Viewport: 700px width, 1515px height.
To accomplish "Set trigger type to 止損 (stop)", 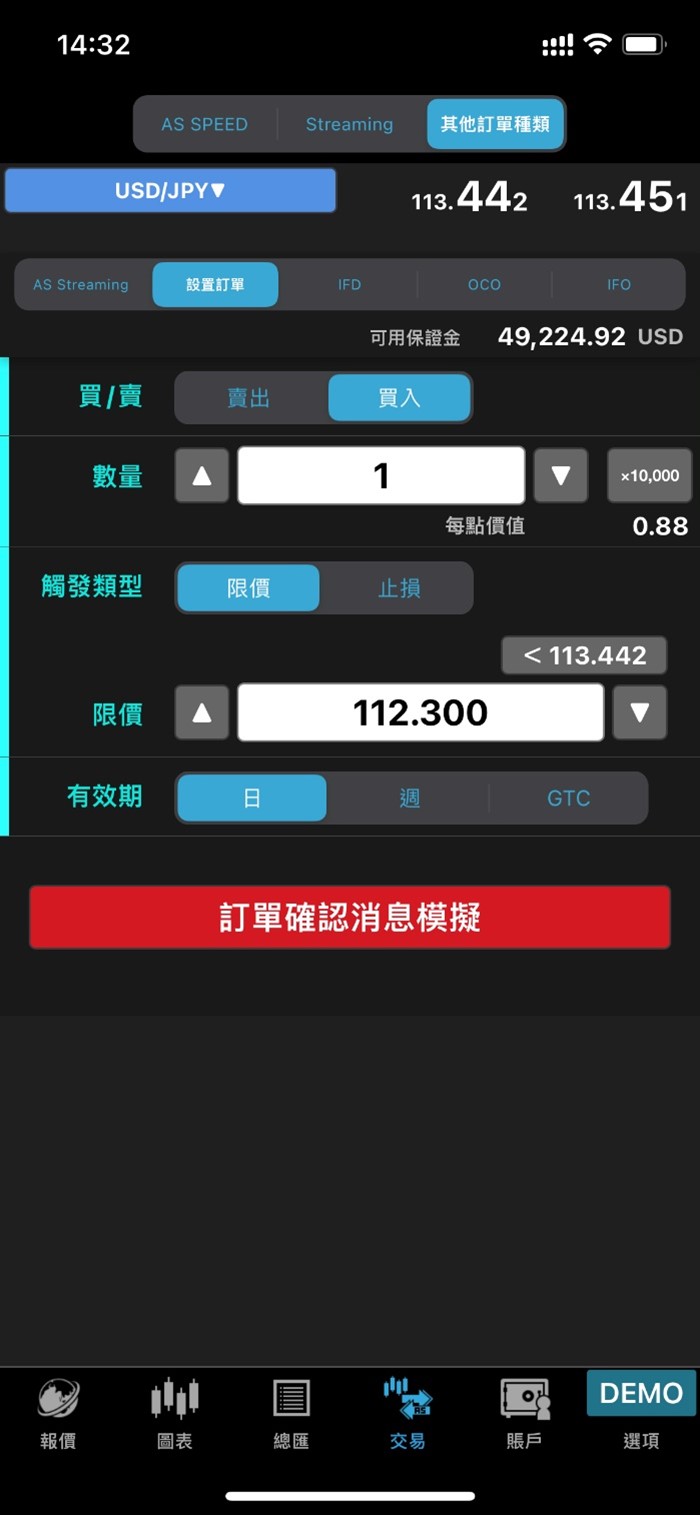I will tap(398, 588).
